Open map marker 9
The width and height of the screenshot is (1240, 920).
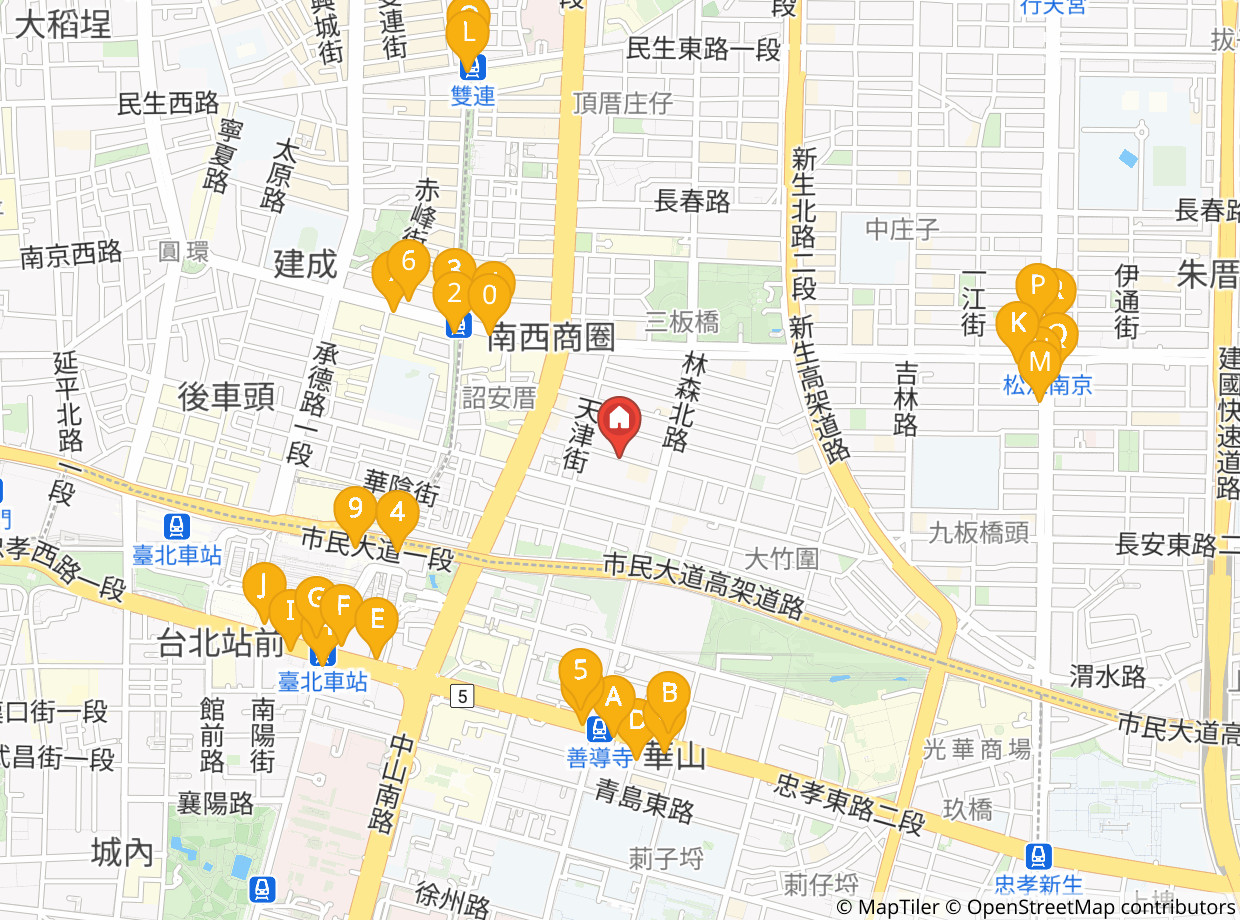pos(354,508)
